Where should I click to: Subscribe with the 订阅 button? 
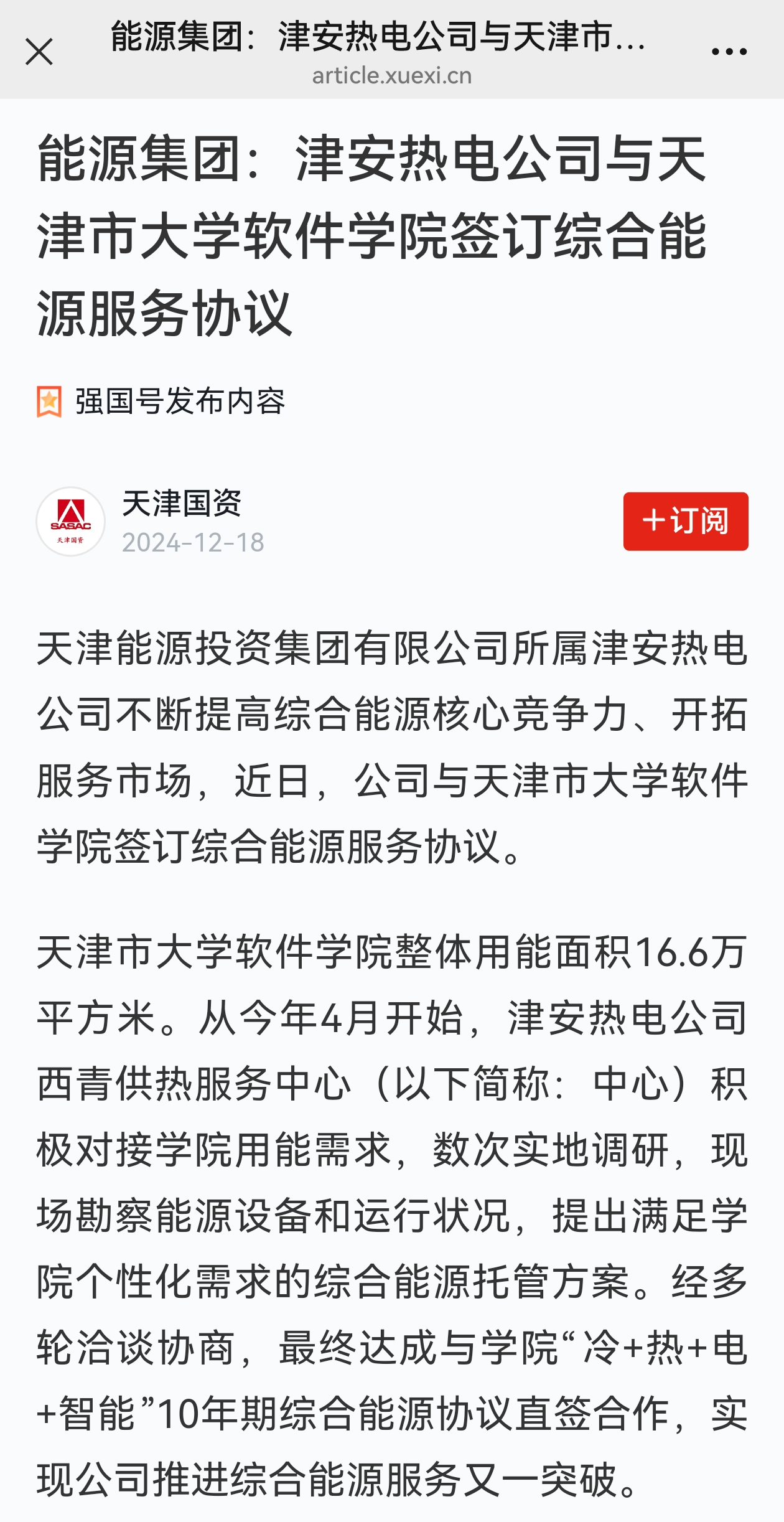coord(685,521)
